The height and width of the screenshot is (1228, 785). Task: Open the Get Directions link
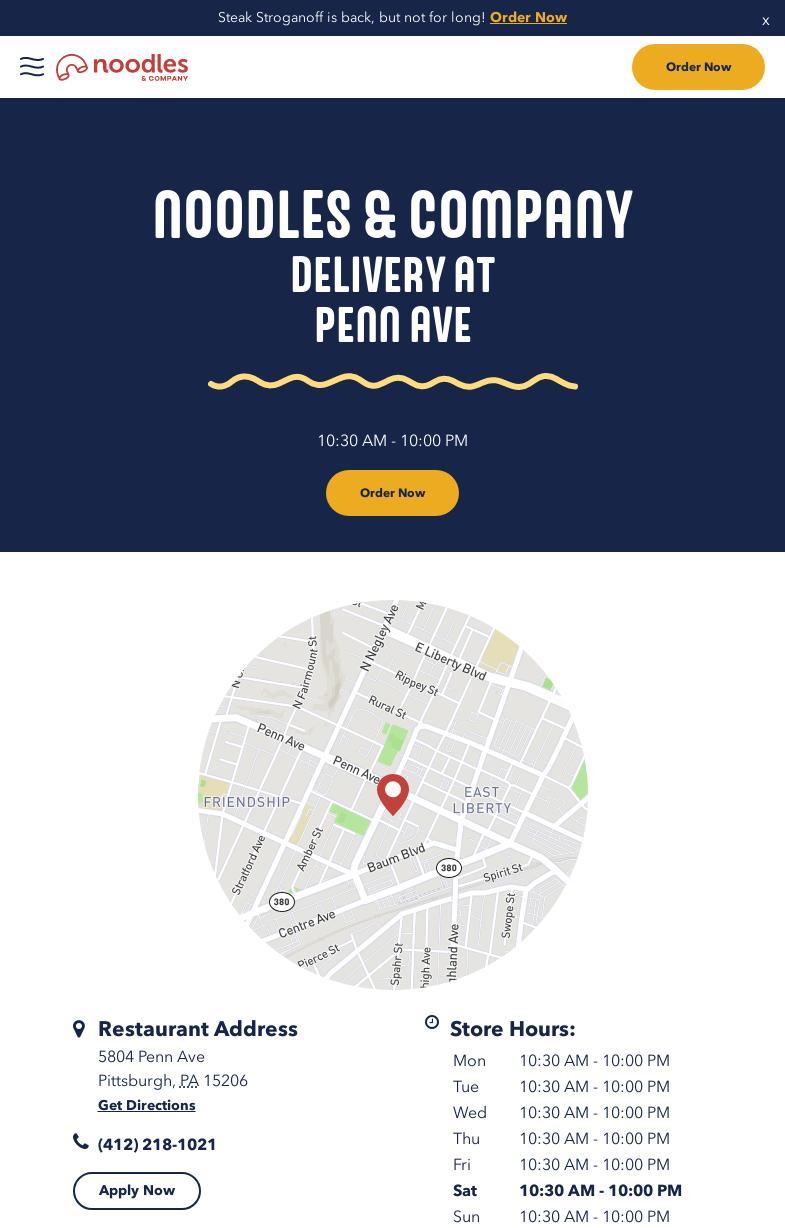click(146, 1105)
